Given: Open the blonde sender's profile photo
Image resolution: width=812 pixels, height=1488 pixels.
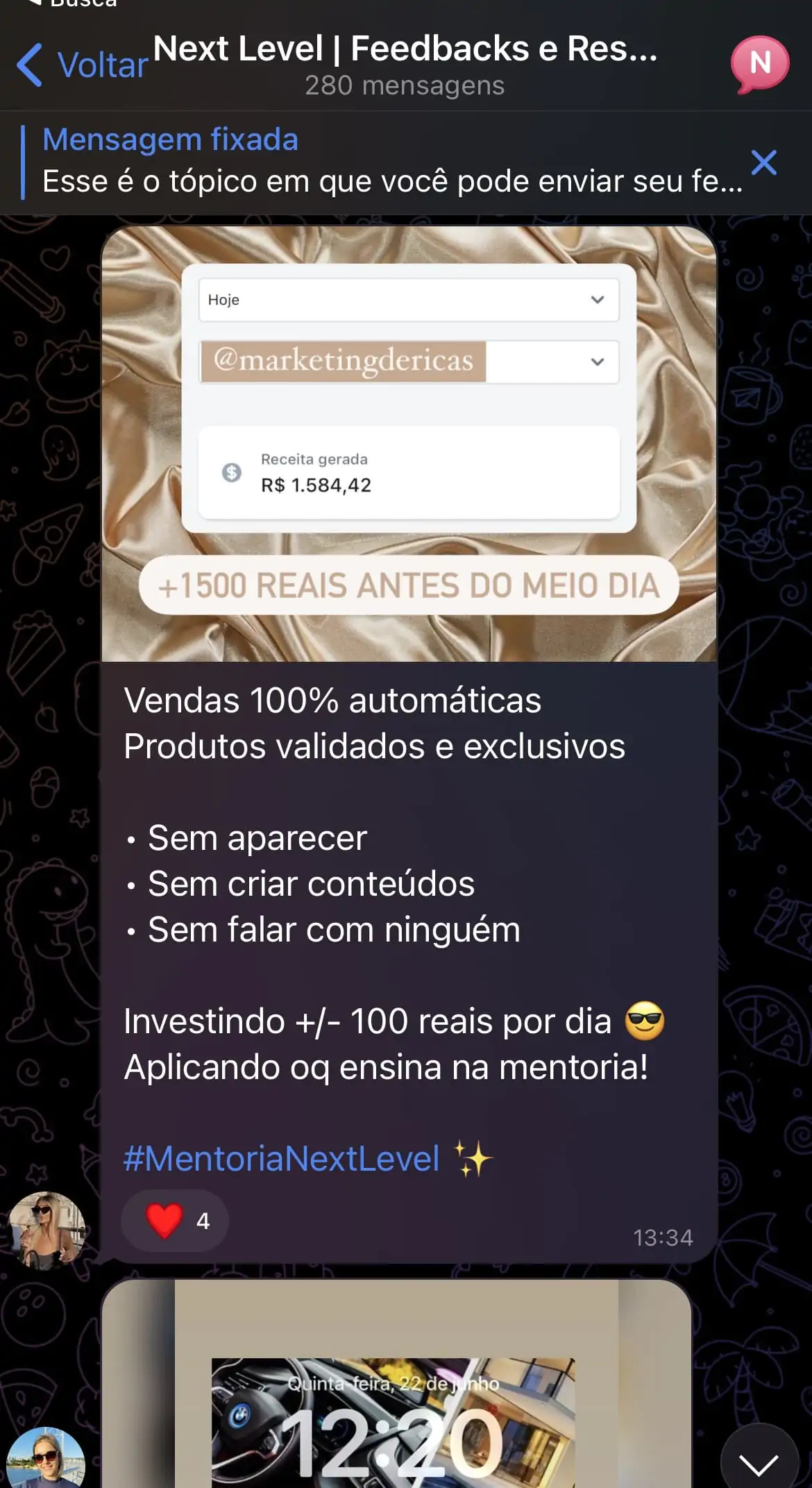Looking at the screenshot, I should [46, 1230].
